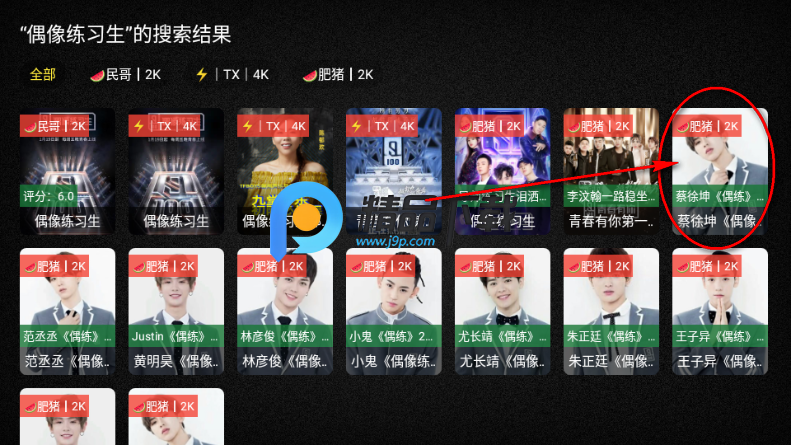The height and width of the screenshot is (445, 791).
Task: Open the 小鬼《偶练》 card
Action: point(394,310)
